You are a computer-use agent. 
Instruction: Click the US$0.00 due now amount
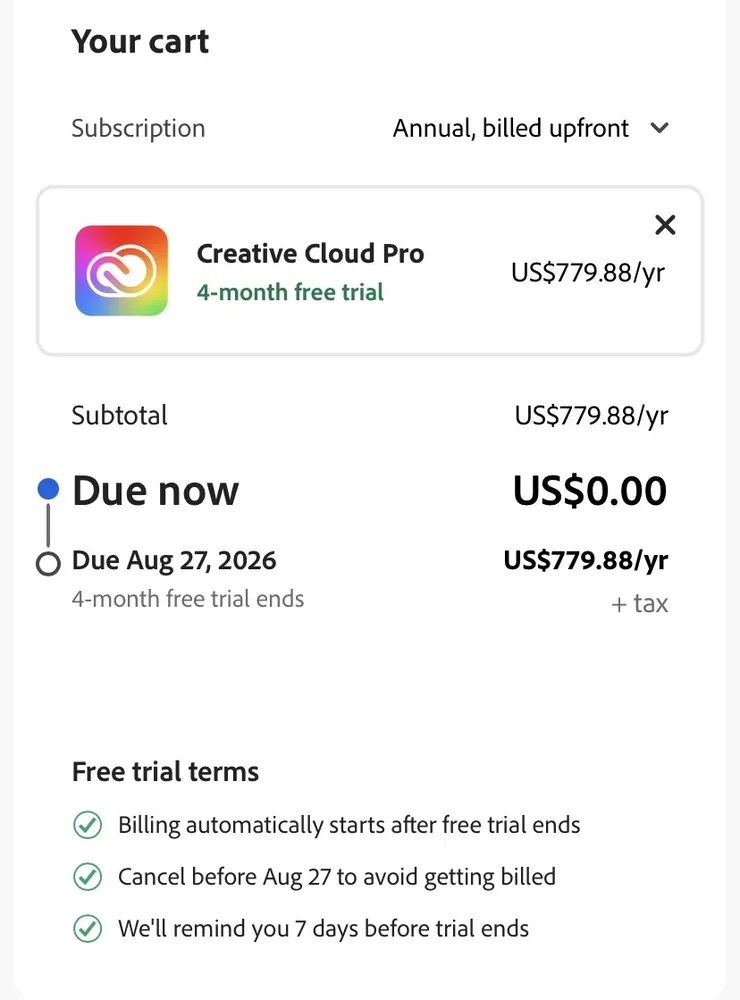coord(589,490)
